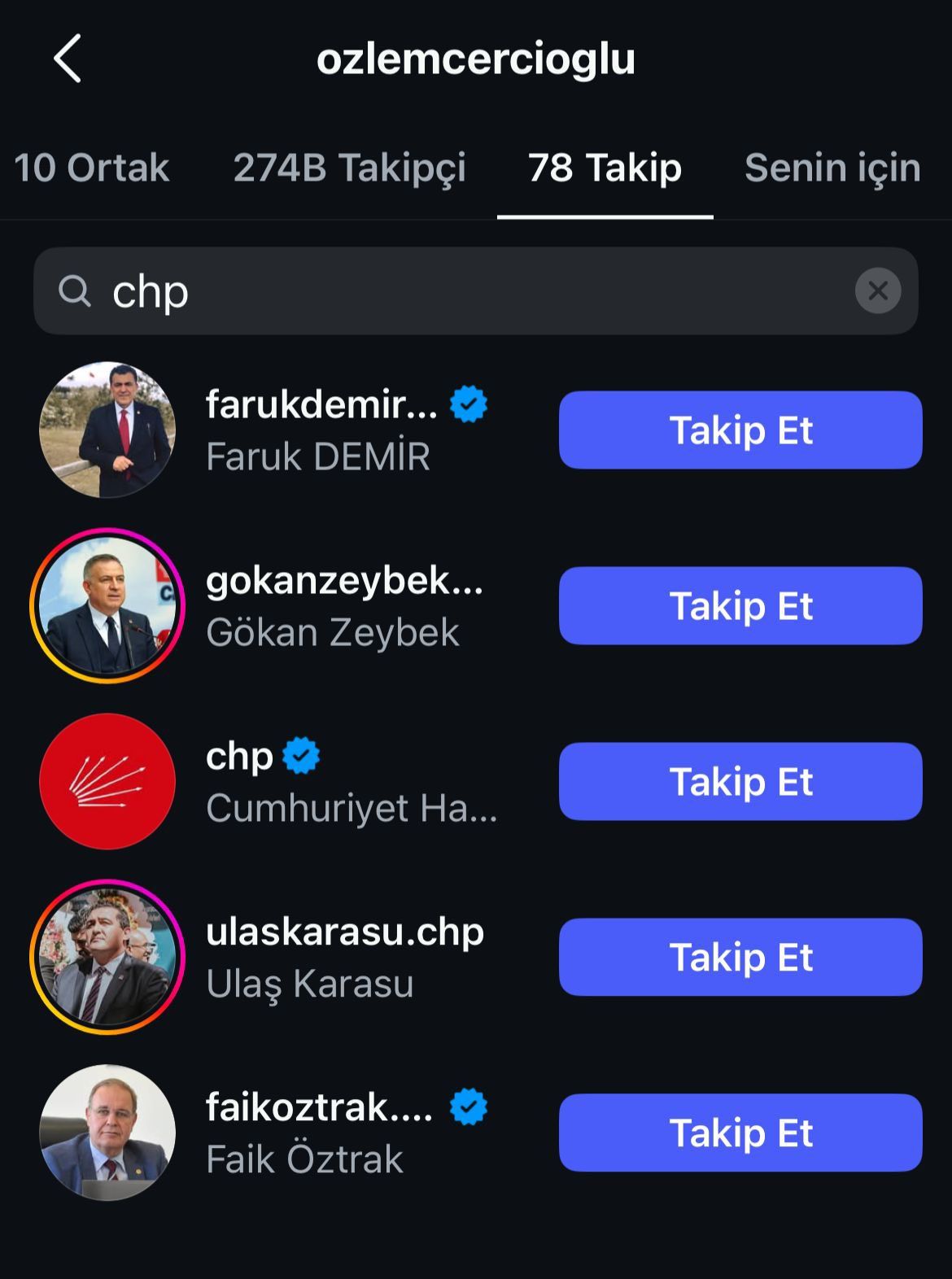The height and width of the screenshot is (1279, 952).
Task: Open the Cumhuriyet Ha... chp profile
Action: [350, 782]
